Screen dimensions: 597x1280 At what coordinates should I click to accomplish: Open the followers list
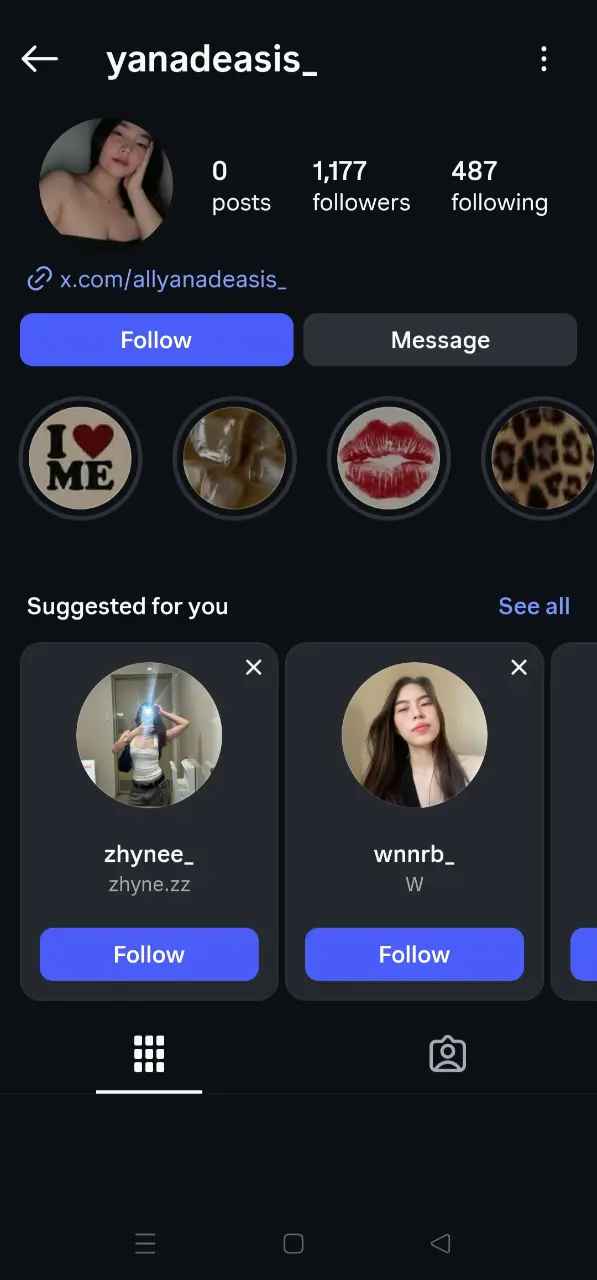[x=361, y=186]
